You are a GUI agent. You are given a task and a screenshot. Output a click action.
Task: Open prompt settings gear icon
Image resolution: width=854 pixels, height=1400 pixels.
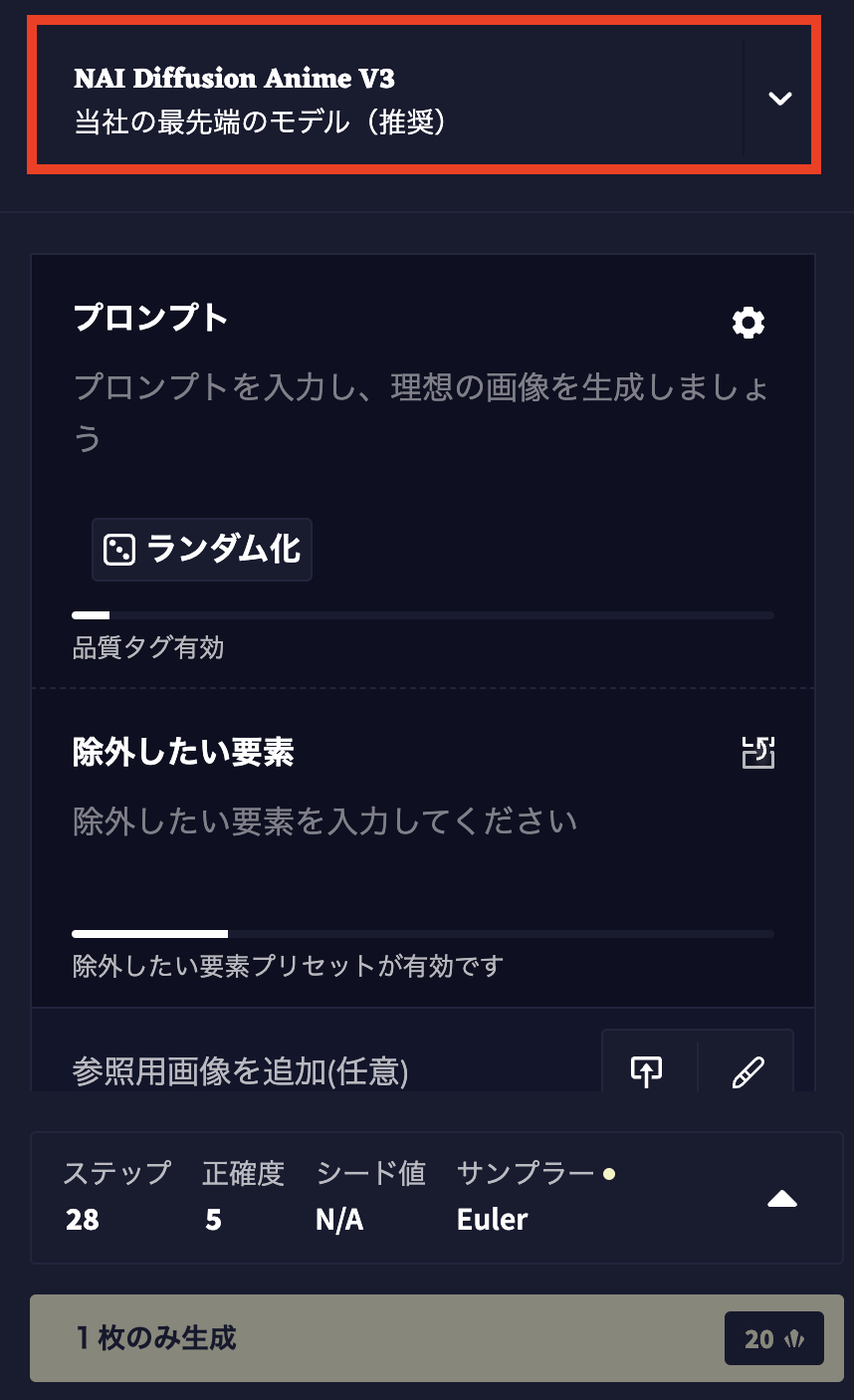point(748,323)
